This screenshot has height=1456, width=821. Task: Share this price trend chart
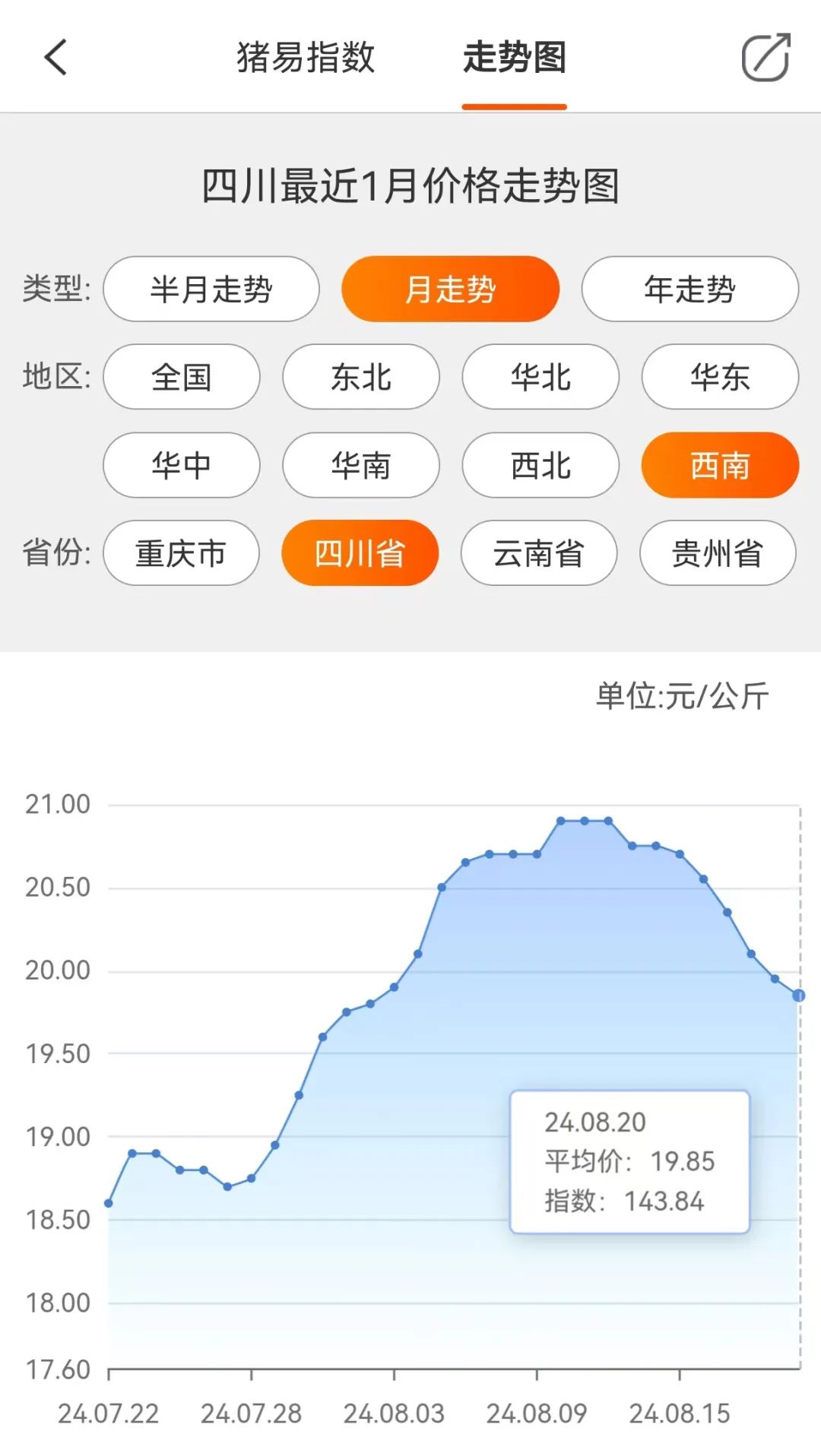coord(766,57)
